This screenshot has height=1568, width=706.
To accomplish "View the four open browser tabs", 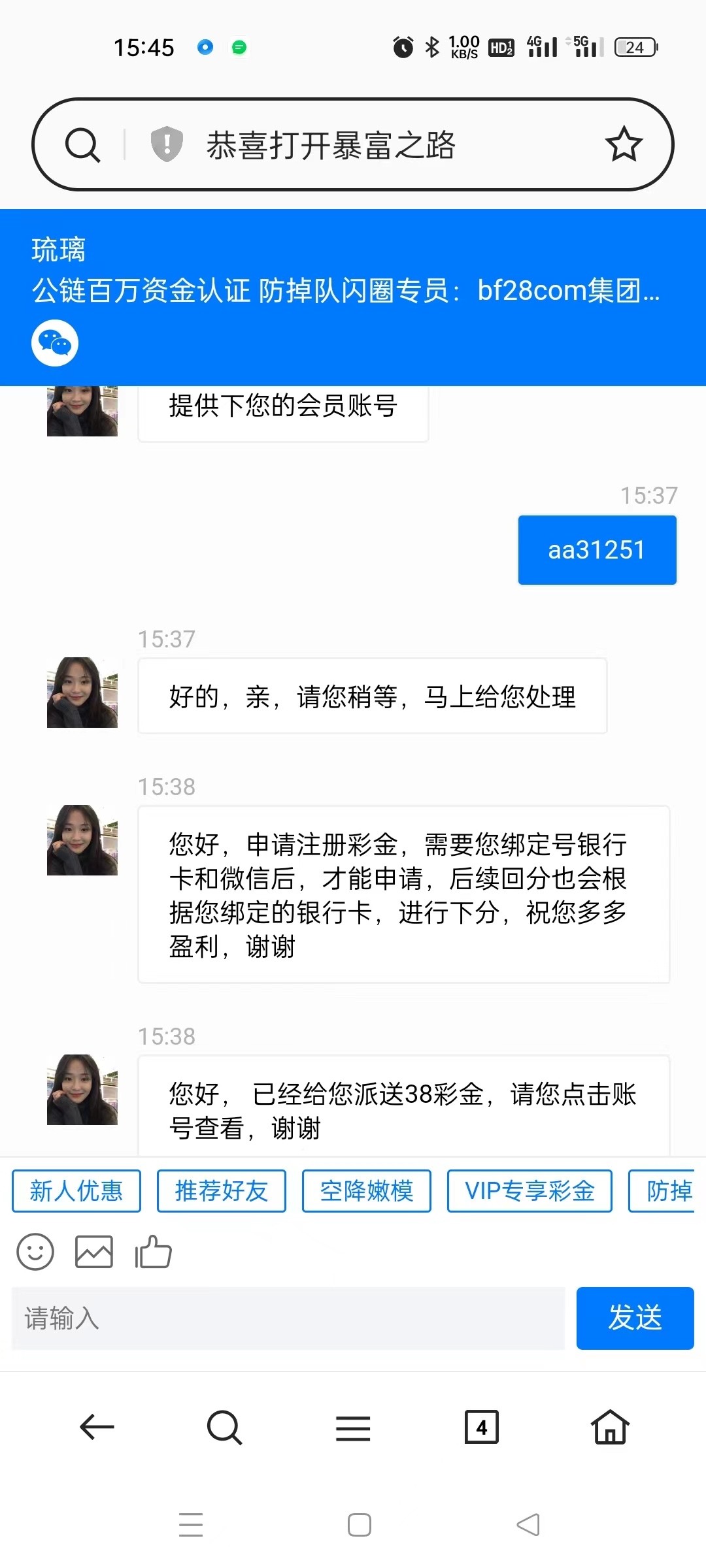I will tap(481, 1428).
